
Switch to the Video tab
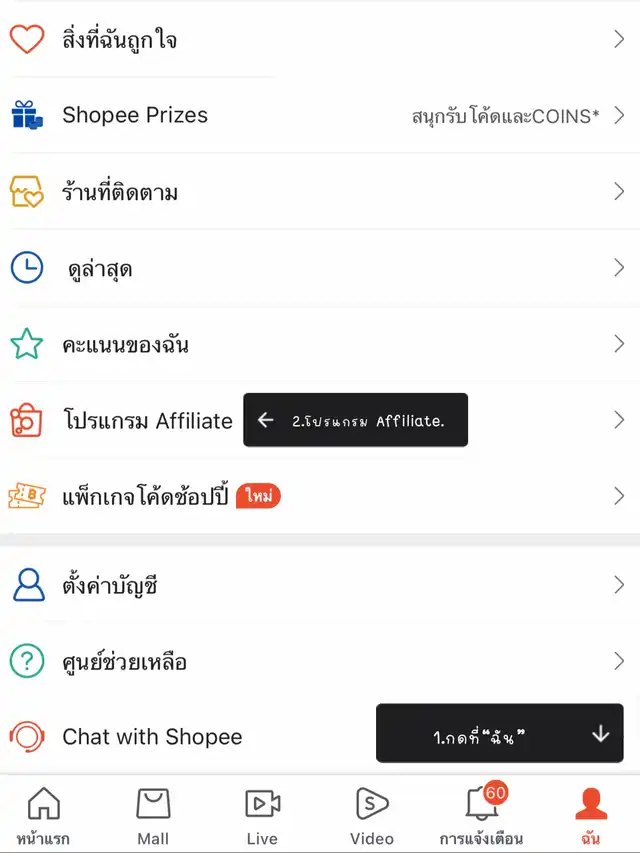point(372,815)
